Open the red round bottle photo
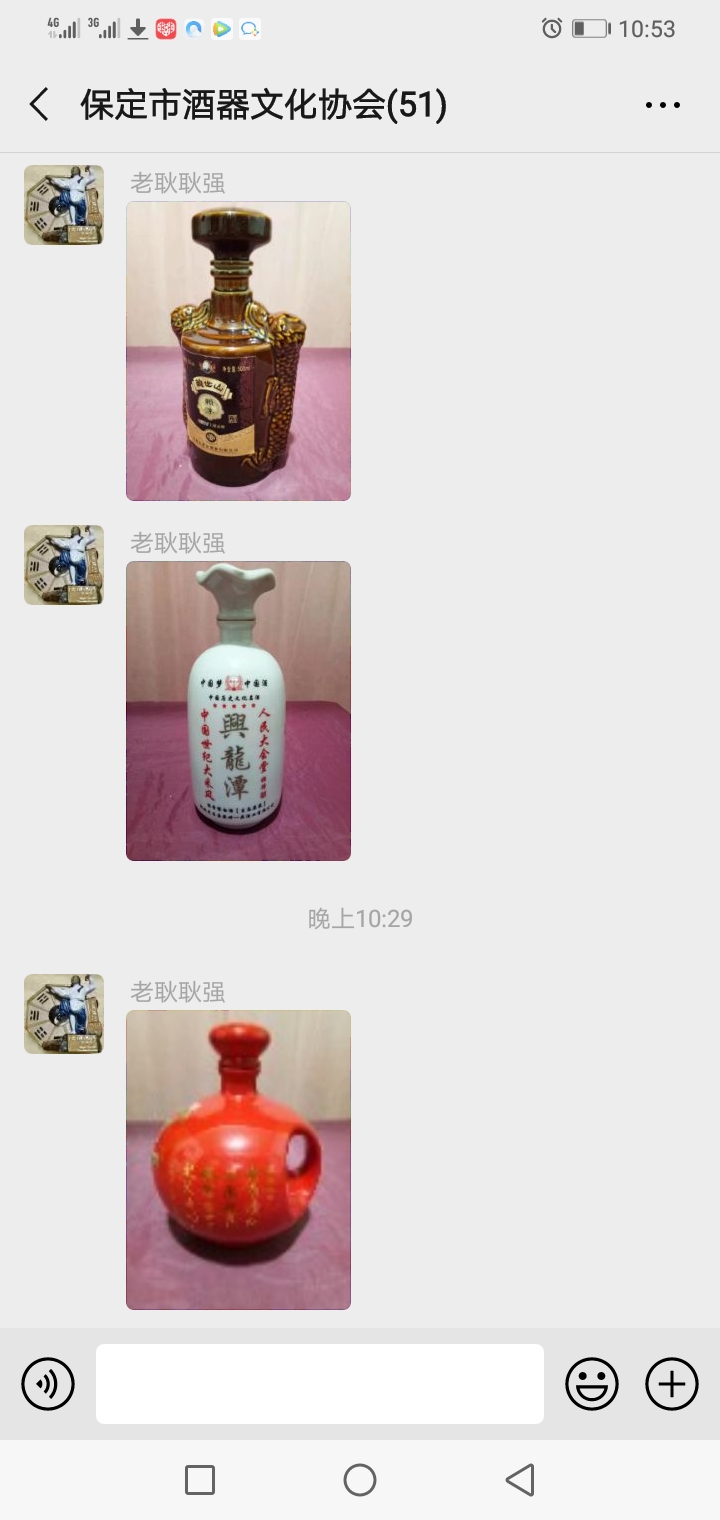Image resolution: width=720 pixels, height=1520 pixels. [x=238, y=1160]
